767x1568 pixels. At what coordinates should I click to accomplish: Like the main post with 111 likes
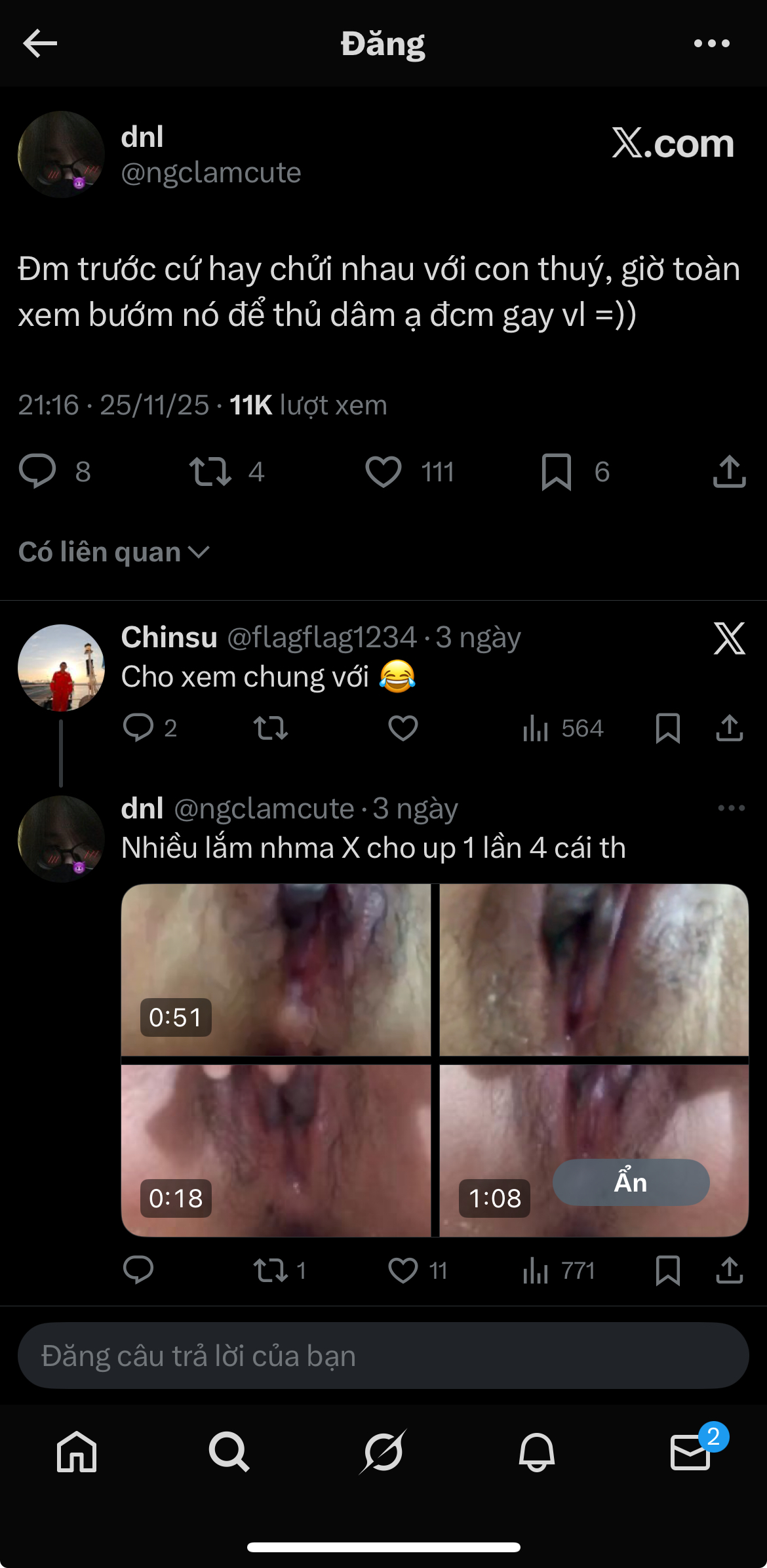[x=383, y=471]
